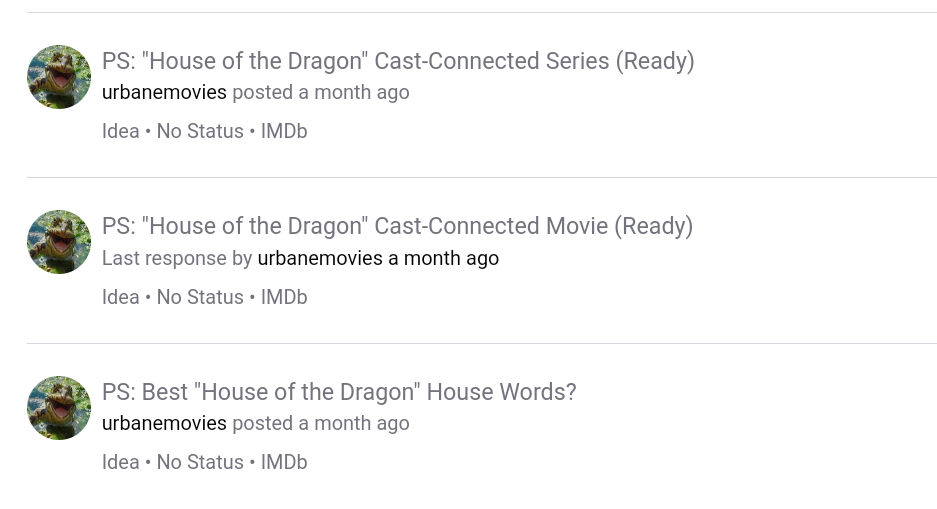Viewport: 937px width, 509px height.
Task: Open "House of the Dragon" Cast-Connected Series thread
Action: 398,61
